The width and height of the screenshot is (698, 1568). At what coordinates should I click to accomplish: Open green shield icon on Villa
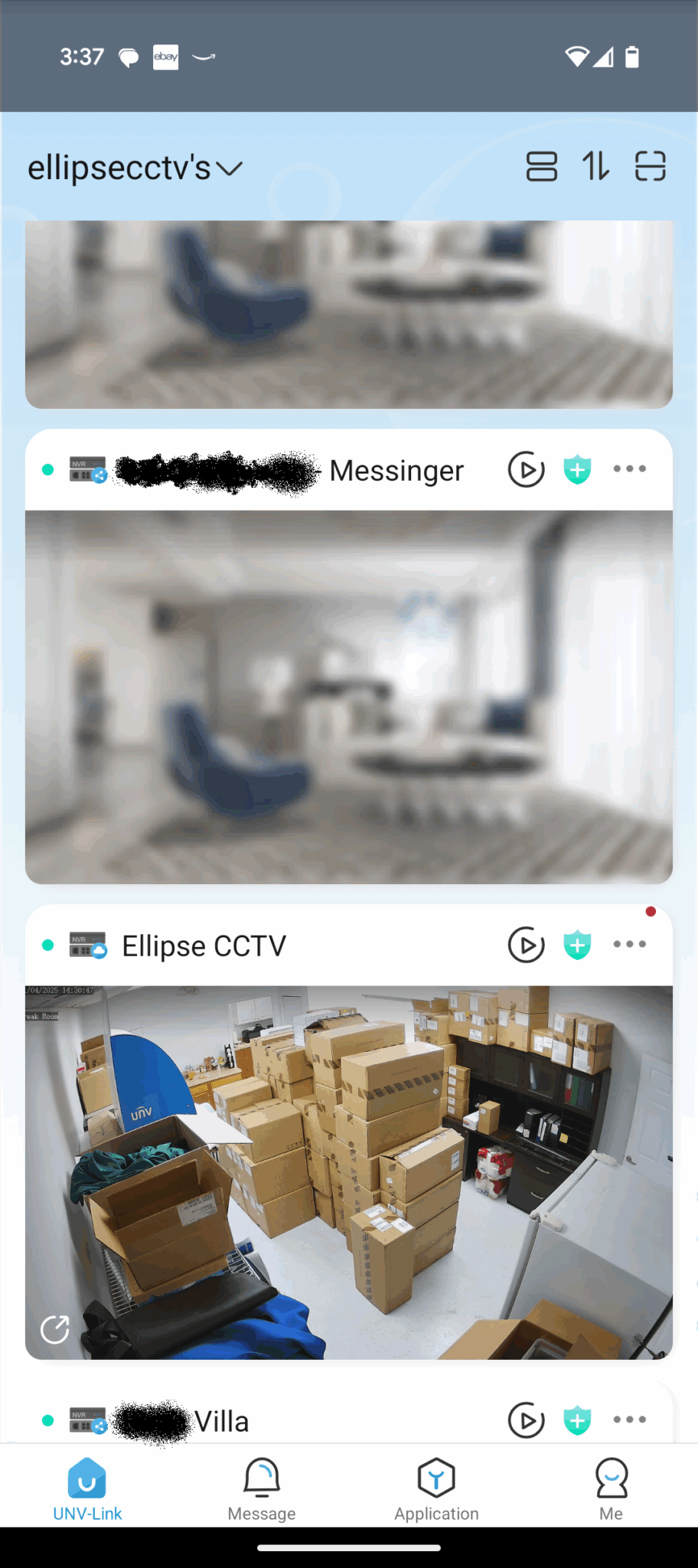click(577, 1420)
